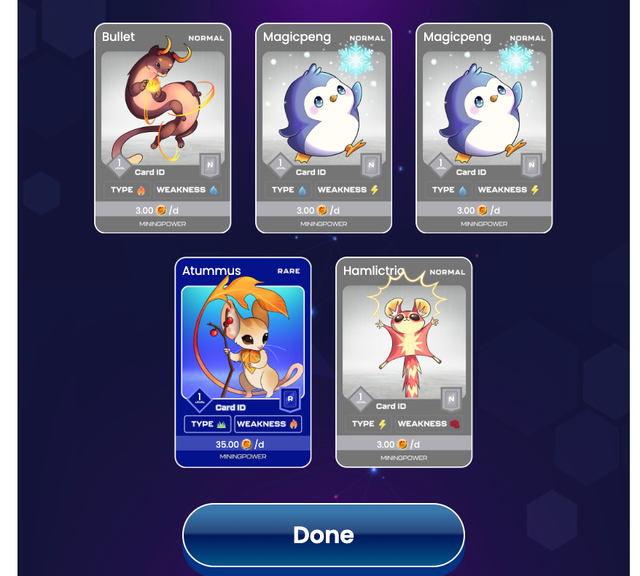Screen dimensions: 640x576
Task: View the Hamlictric card details
Action: 403,362
